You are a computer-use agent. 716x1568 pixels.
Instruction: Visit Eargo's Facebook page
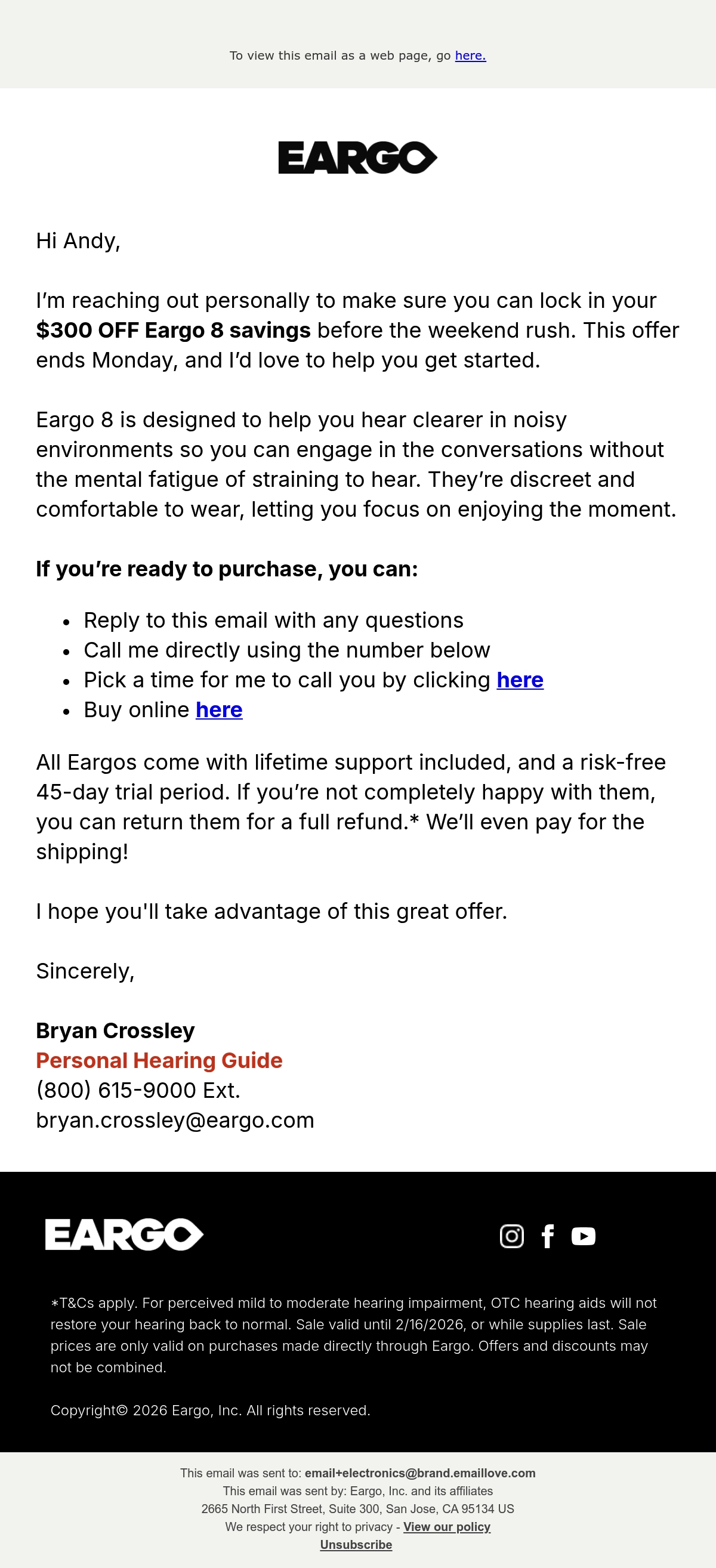click(547, 1236)
